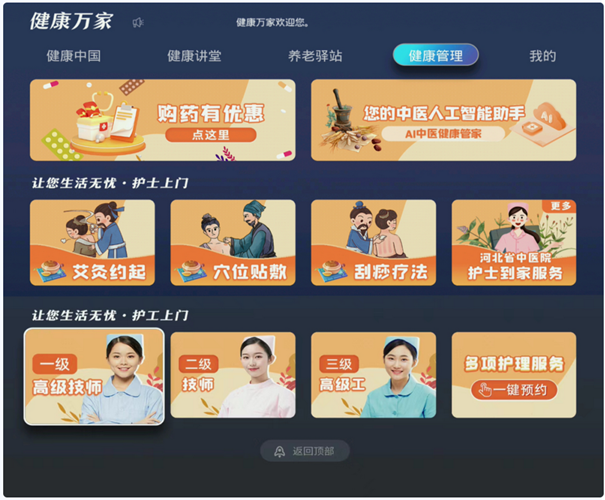This screenshot has width=605, height=500.
Task: Switch to the 健康中国 tab
Action: pos(74,56)
